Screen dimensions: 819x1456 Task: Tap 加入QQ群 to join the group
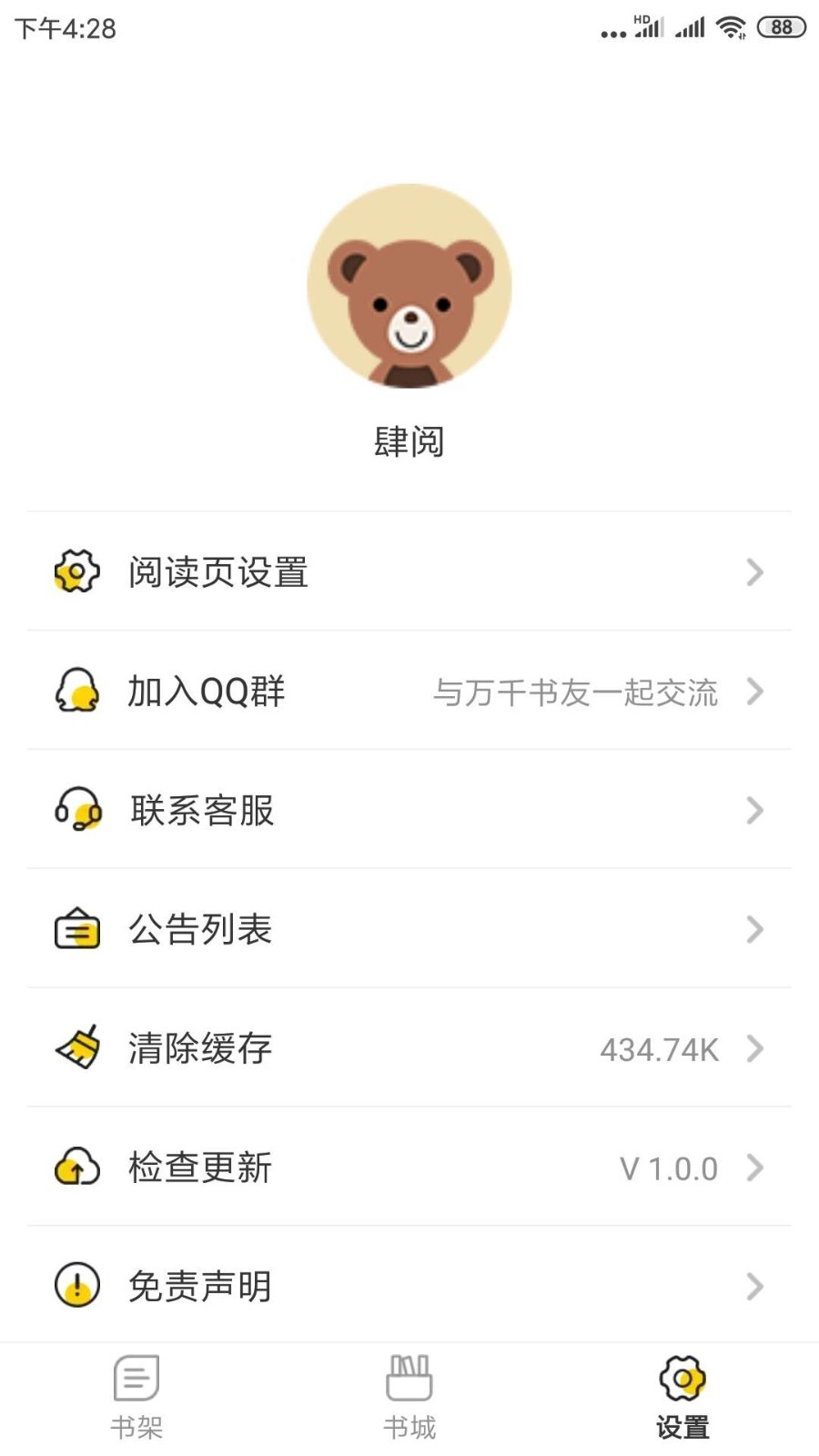(202, 692)
